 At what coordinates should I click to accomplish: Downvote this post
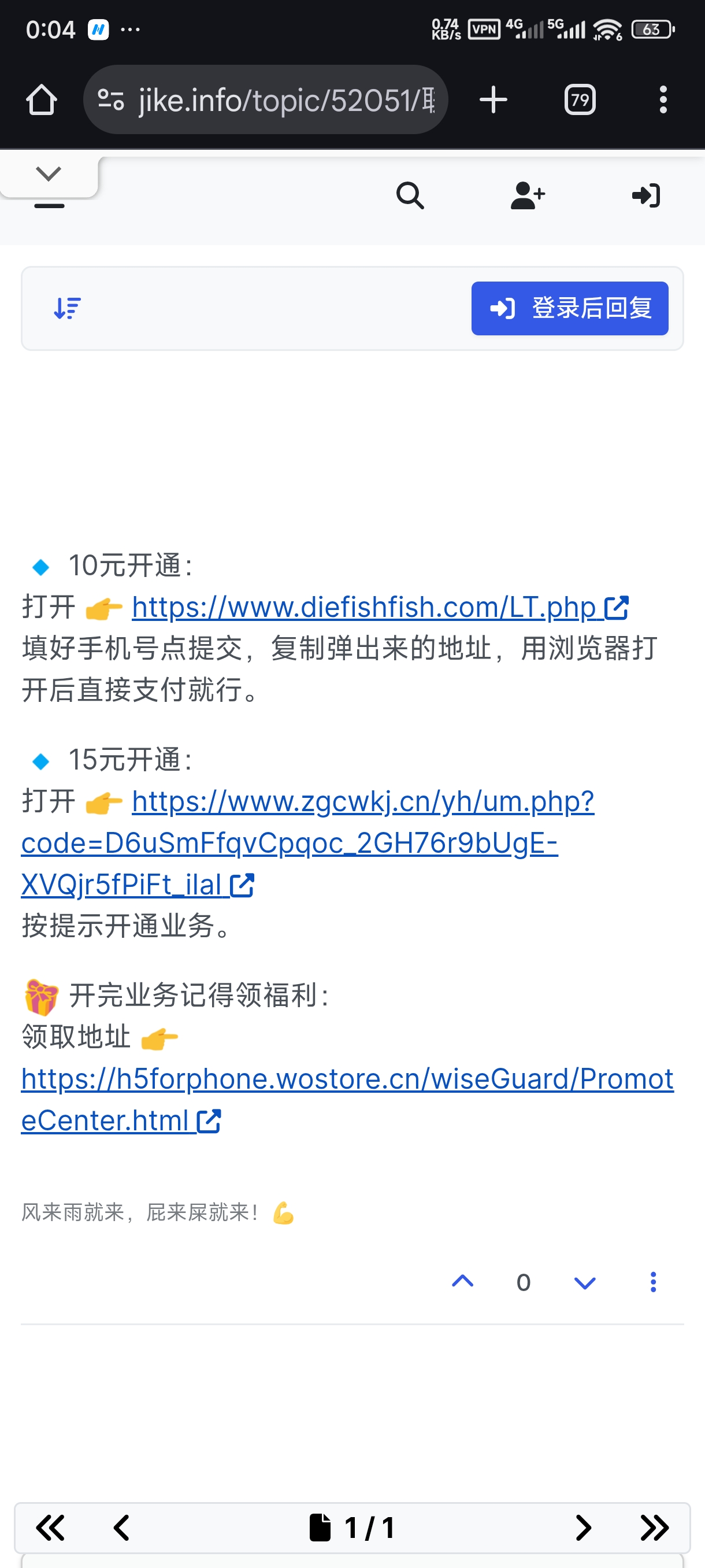coord(585,1283)
